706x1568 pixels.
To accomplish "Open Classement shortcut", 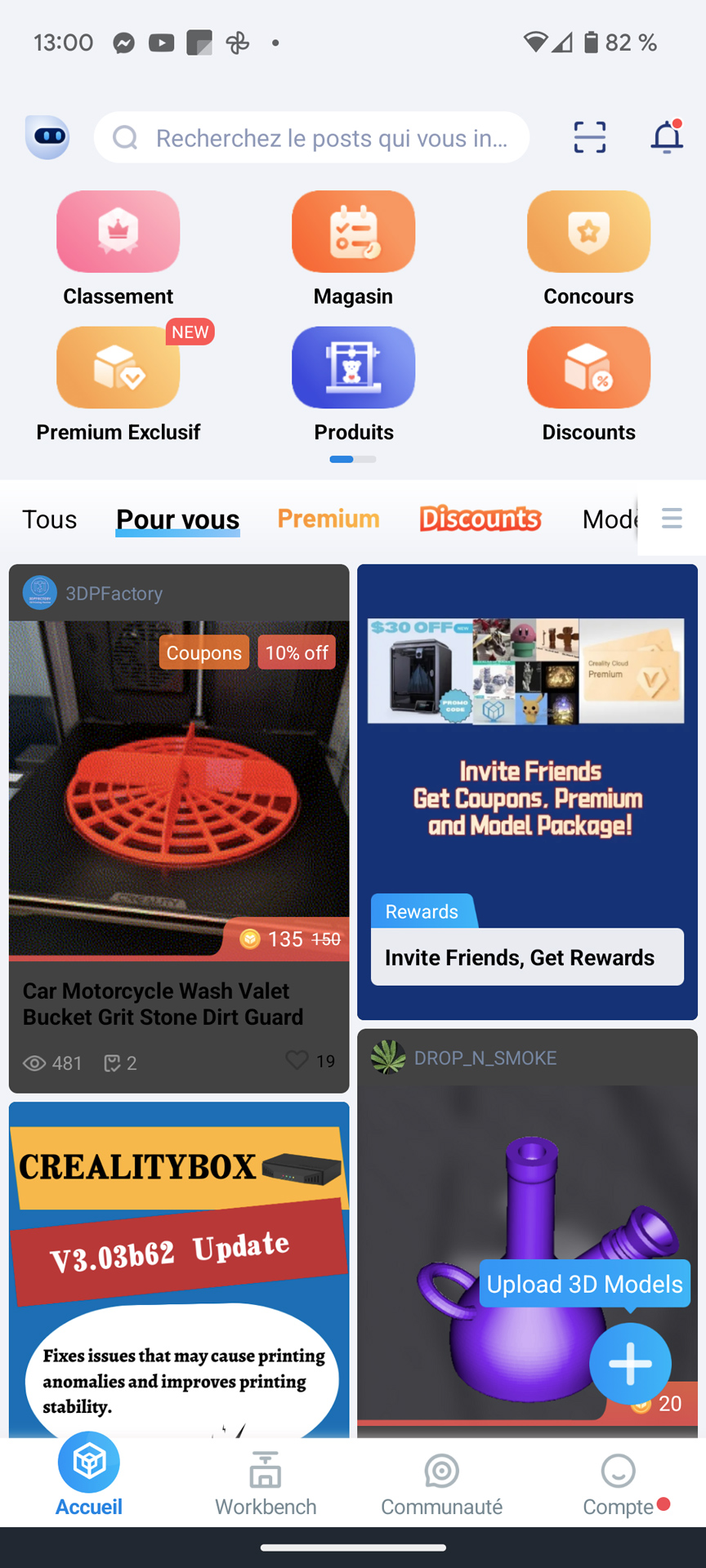I will (x=118, y=233).
